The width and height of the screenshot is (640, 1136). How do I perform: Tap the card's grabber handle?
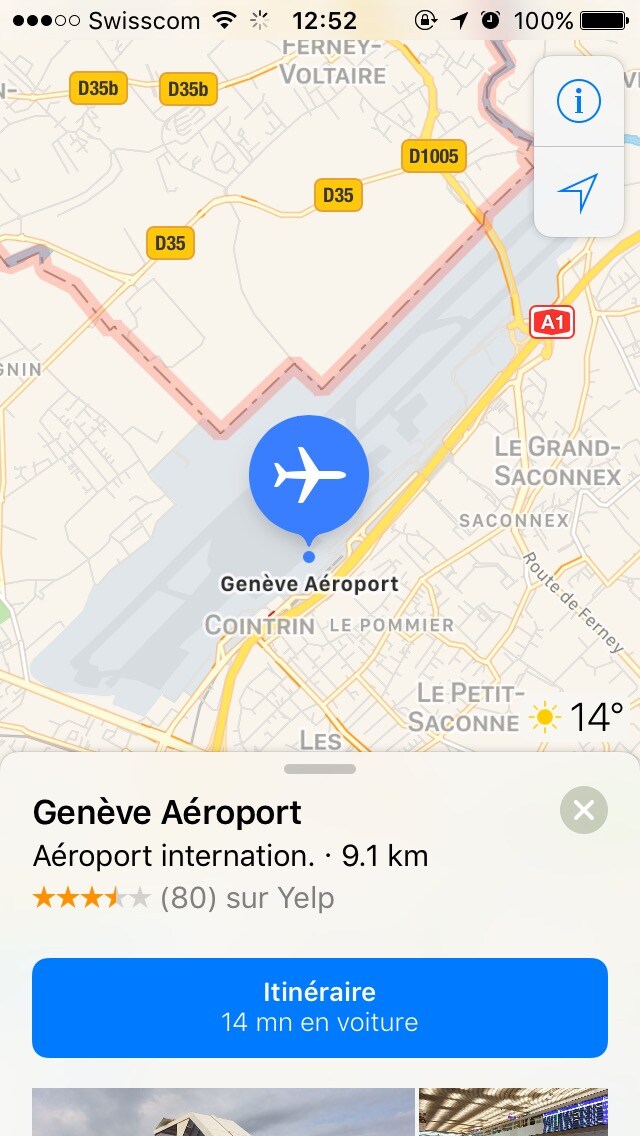pyautogui.click(x=320, y=769)
